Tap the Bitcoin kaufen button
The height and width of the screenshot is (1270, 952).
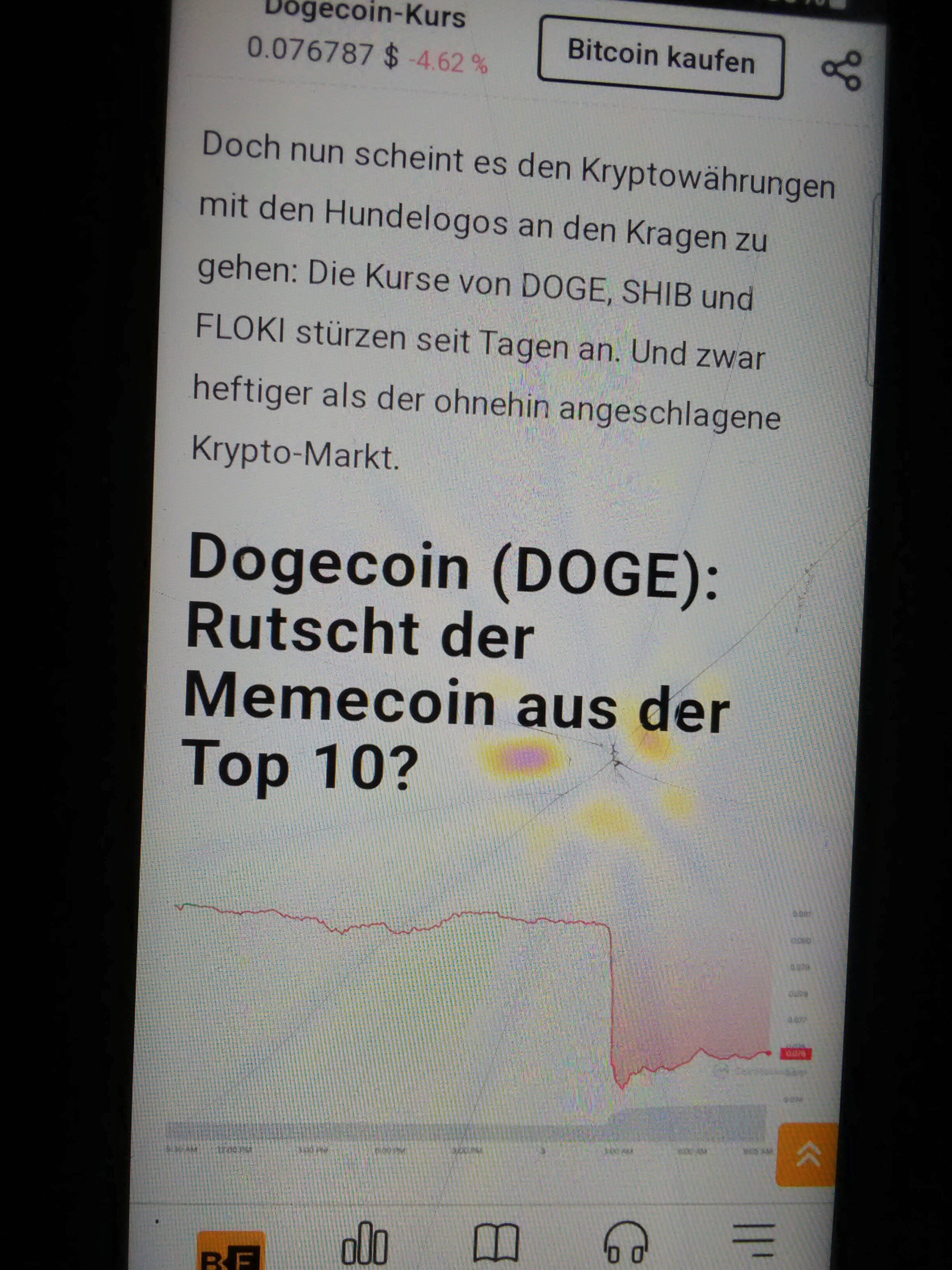pos(660,58)
